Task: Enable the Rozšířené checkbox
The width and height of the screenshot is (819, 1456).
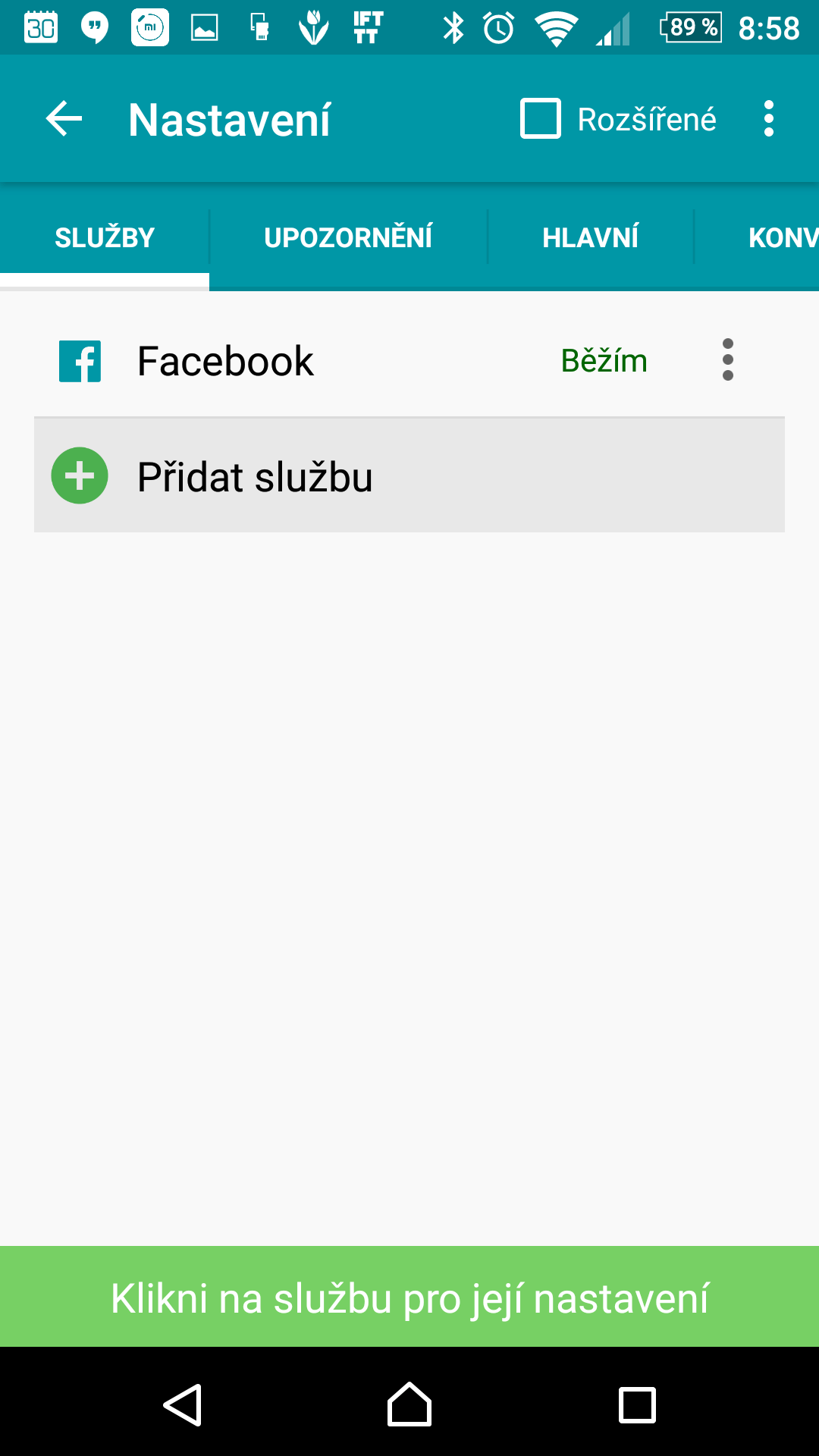Action: [541, 119]
